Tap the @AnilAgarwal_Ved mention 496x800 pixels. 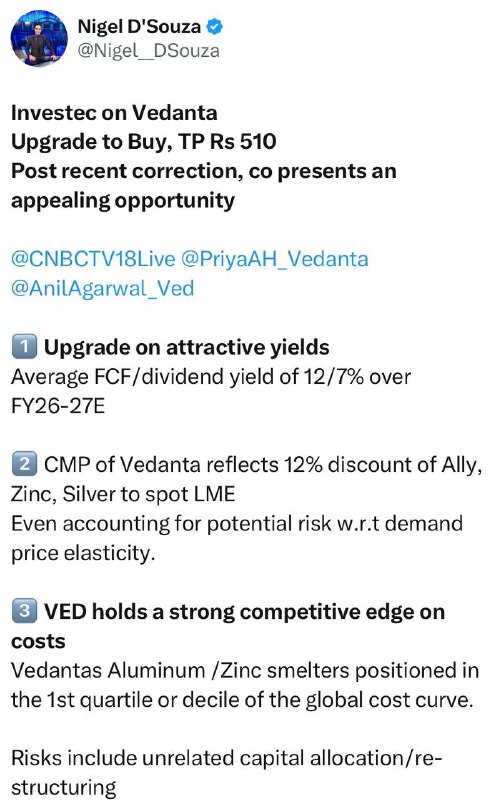point(103,288)
